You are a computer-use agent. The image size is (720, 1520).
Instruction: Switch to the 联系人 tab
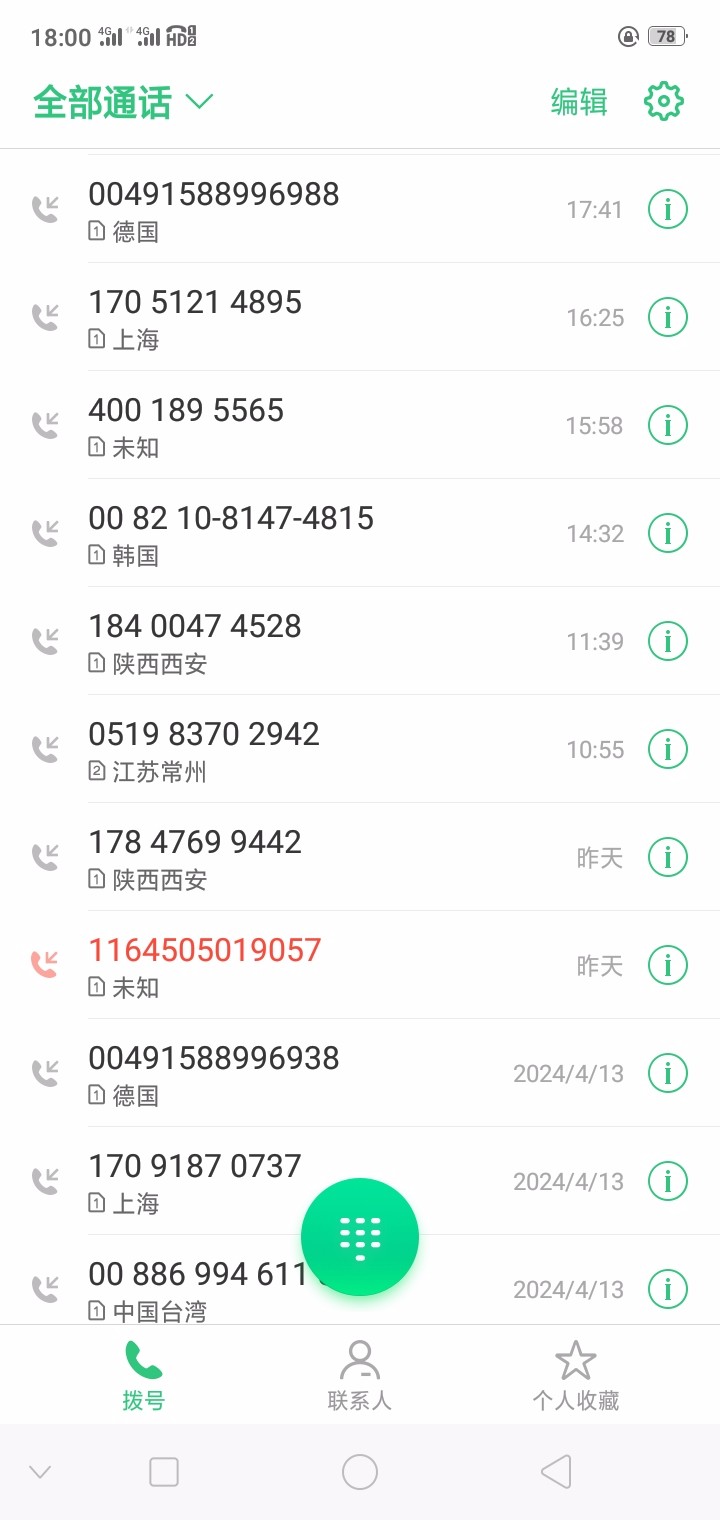(360, 1375)
